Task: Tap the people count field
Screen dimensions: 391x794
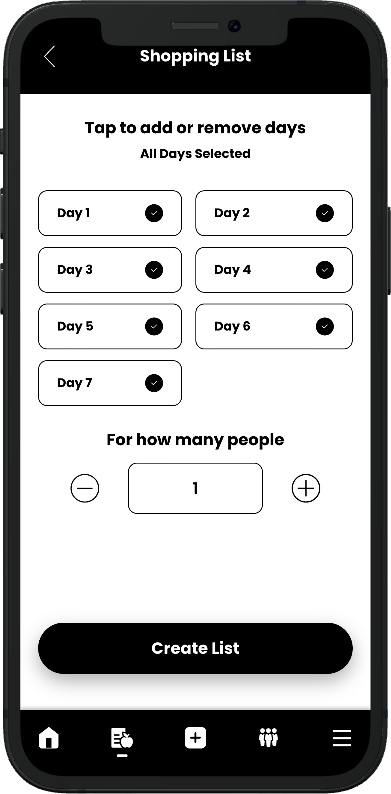Action: [x=196, y=489]
